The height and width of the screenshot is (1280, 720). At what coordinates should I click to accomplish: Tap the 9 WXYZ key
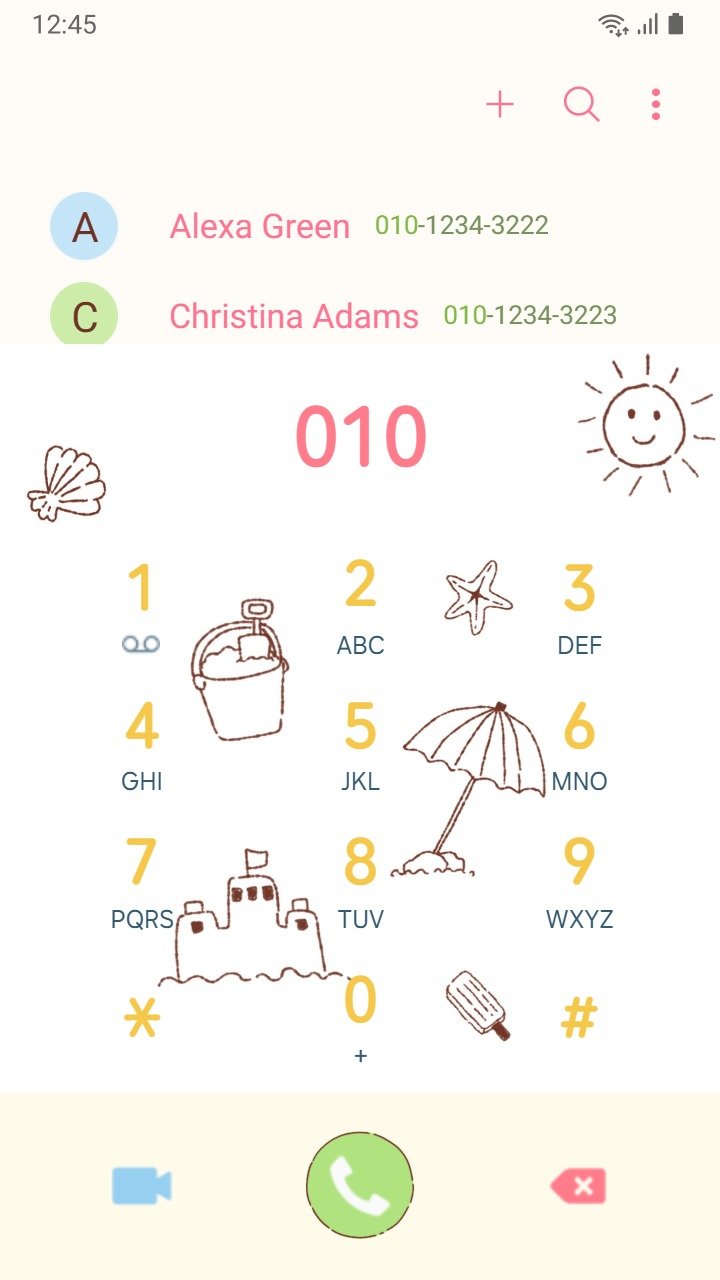[579, 880]
